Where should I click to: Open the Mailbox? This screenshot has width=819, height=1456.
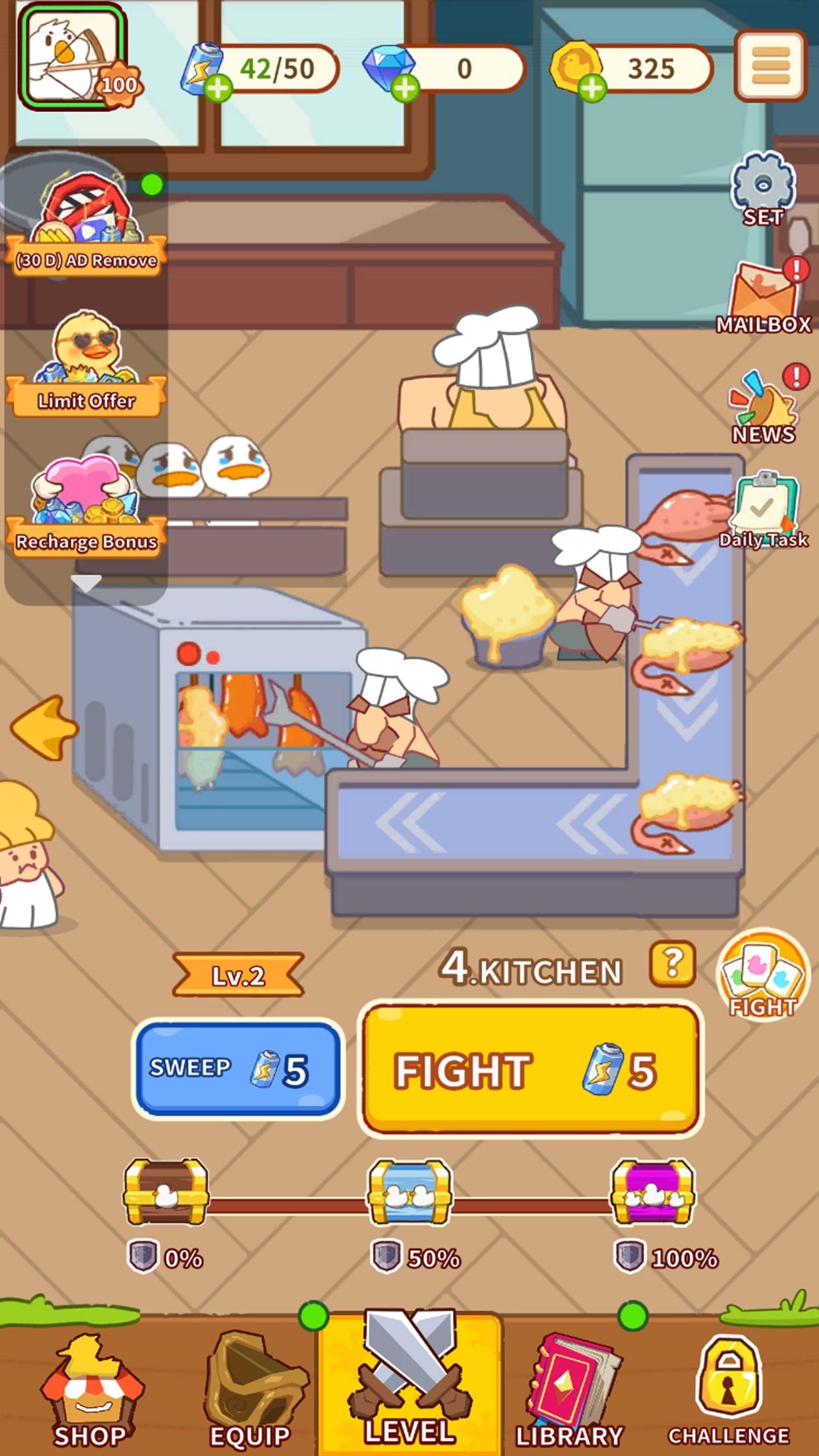pos(764,296)
